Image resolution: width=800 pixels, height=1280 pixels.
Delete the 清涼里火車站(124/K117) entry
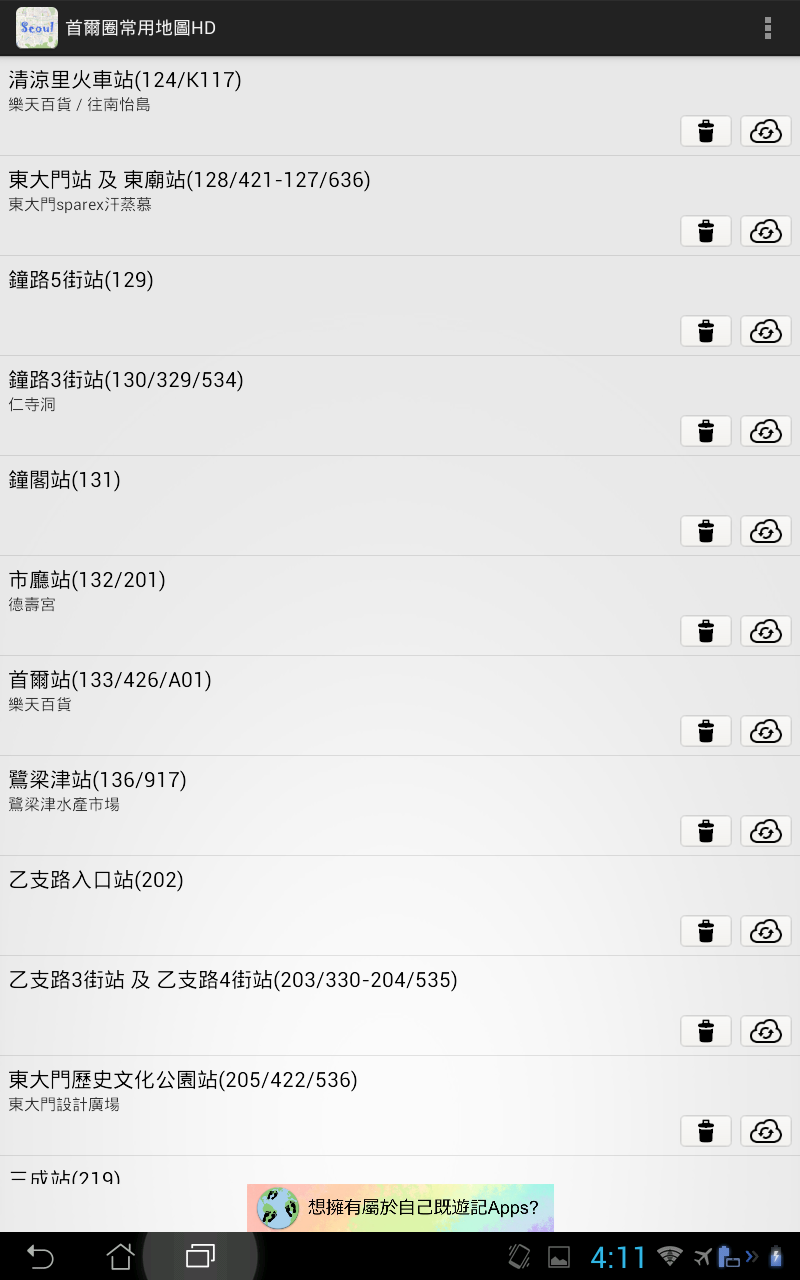[x=706, y=131]
